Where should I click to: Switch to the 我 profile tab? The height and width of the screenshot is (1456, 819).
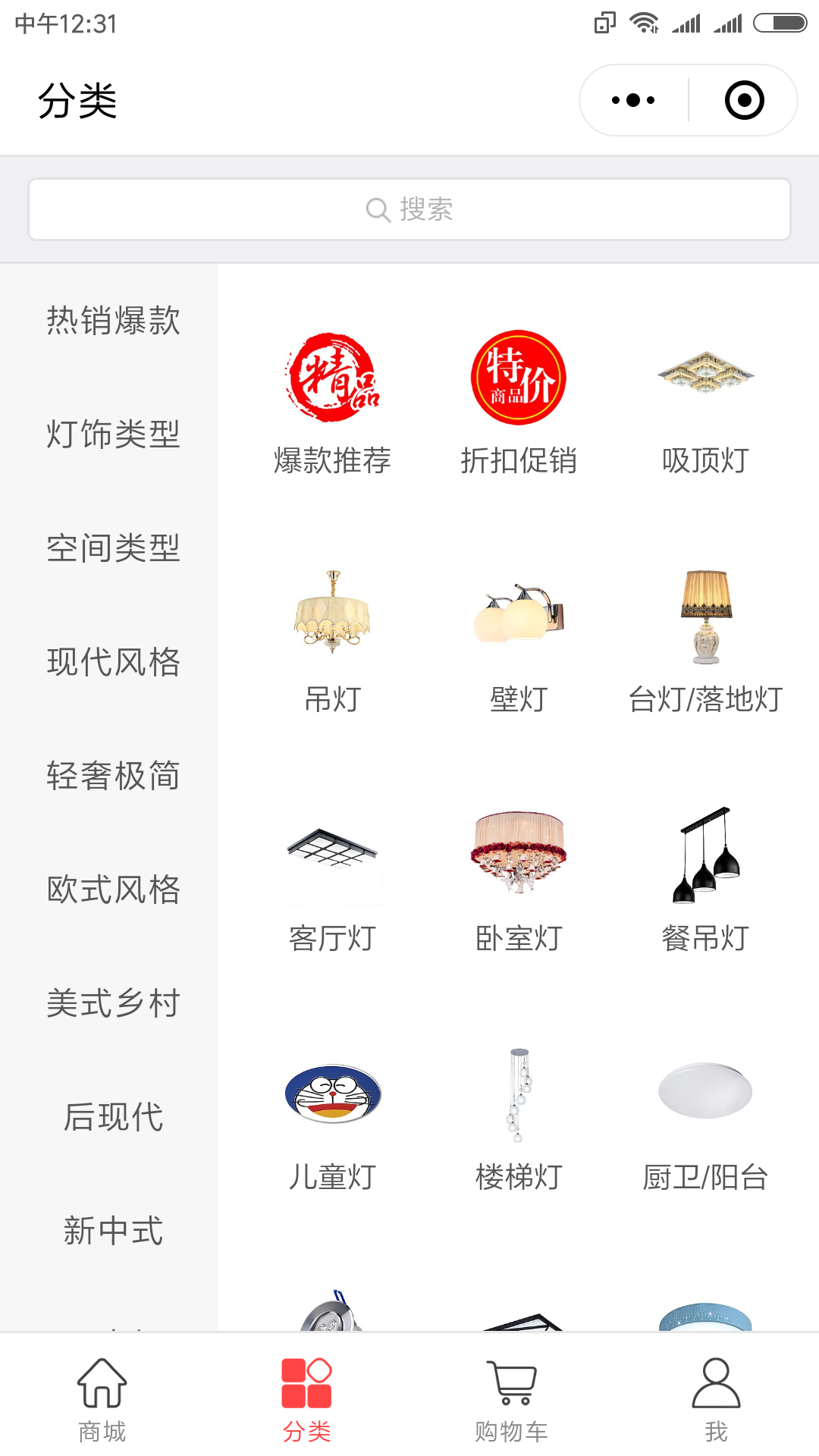click(717, 1400)
